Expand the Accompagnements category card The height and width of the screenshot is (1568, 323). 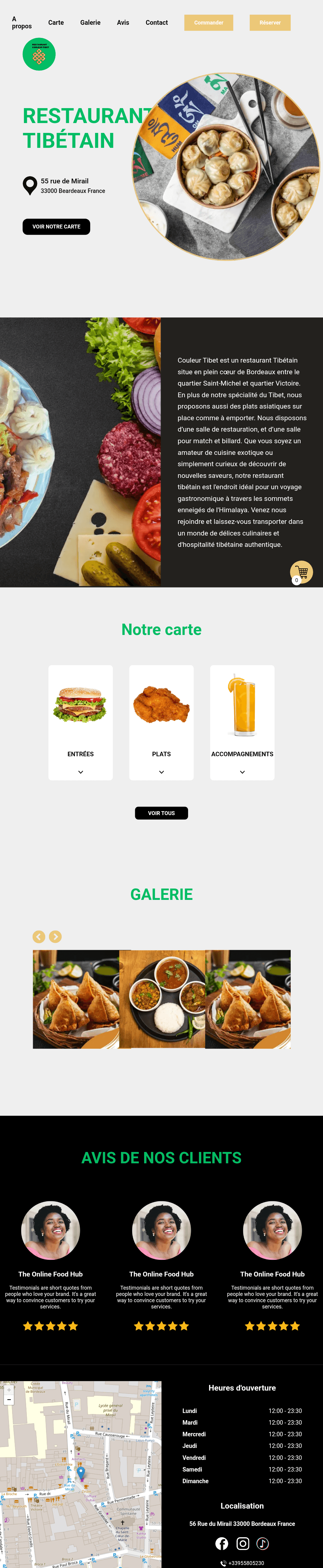tap(242, 771)
